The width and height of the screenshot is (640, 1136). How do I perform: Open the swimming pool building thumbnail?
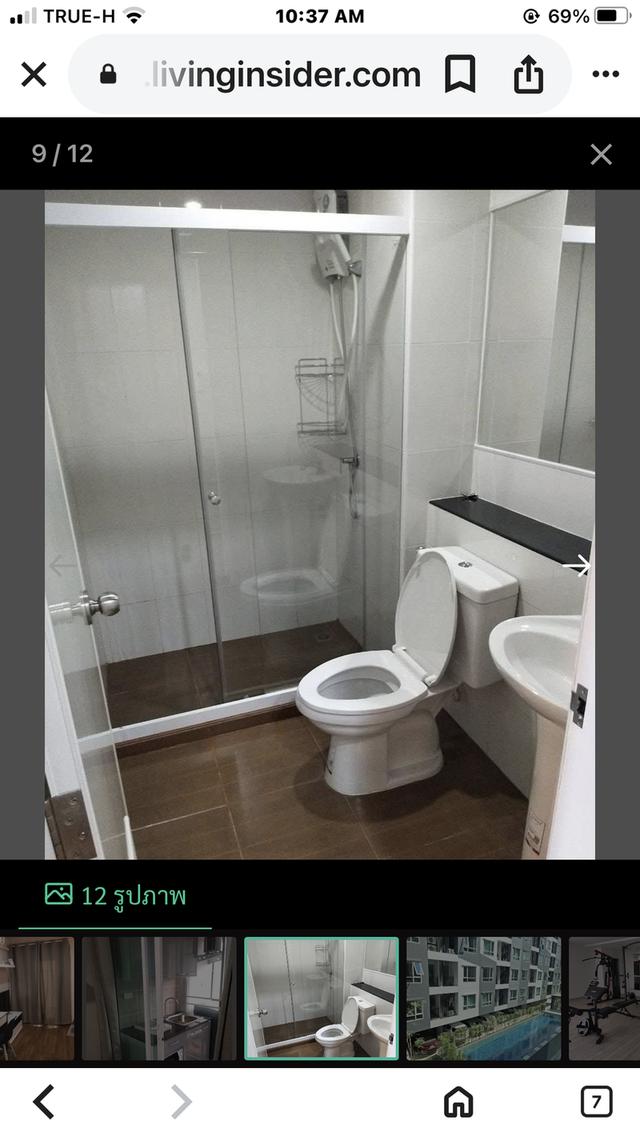coord(483,998)
